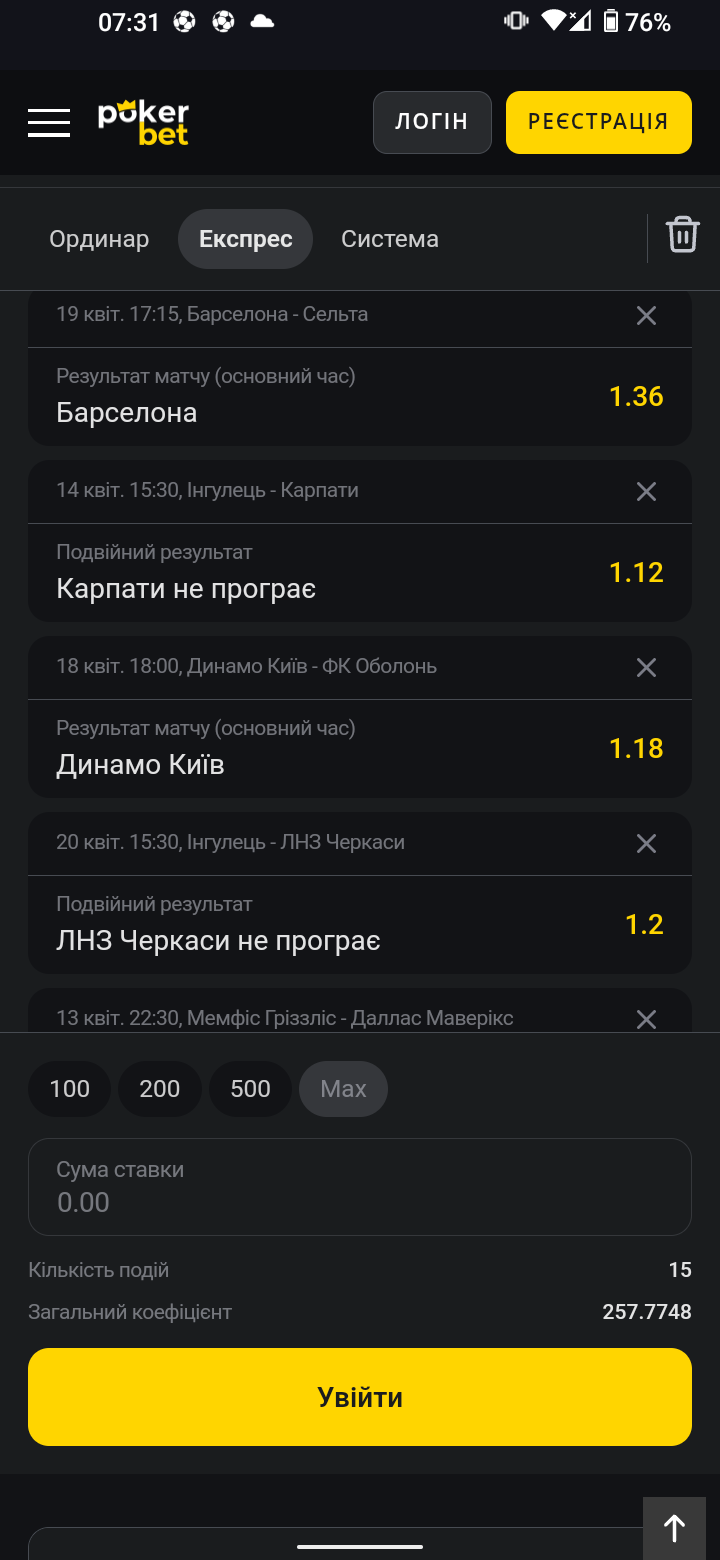
Task: Choose the 200 stake chip
Action: tap(160, 1089)
